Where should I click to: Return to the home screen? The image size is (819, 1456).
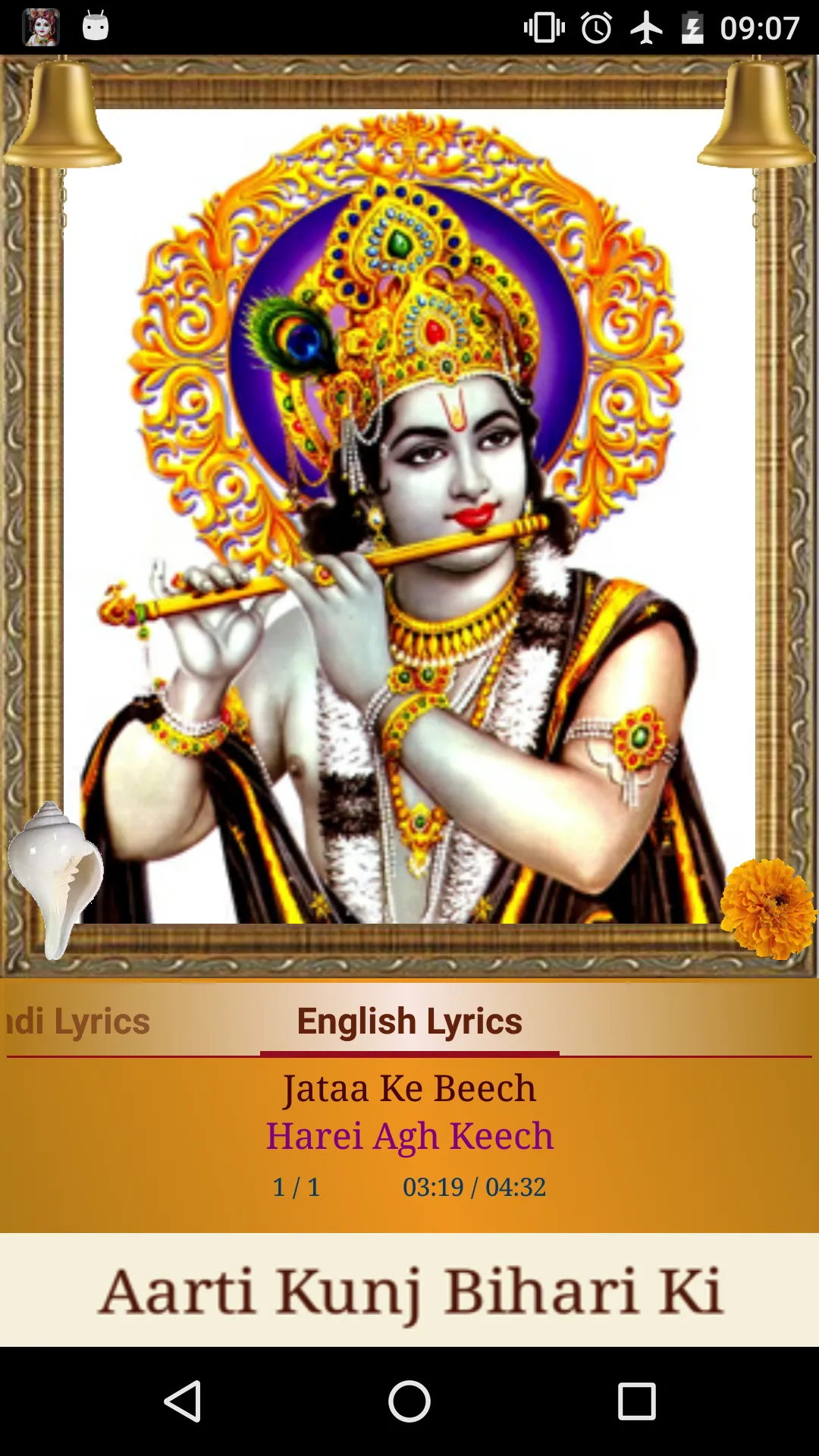pos(409,1401)
